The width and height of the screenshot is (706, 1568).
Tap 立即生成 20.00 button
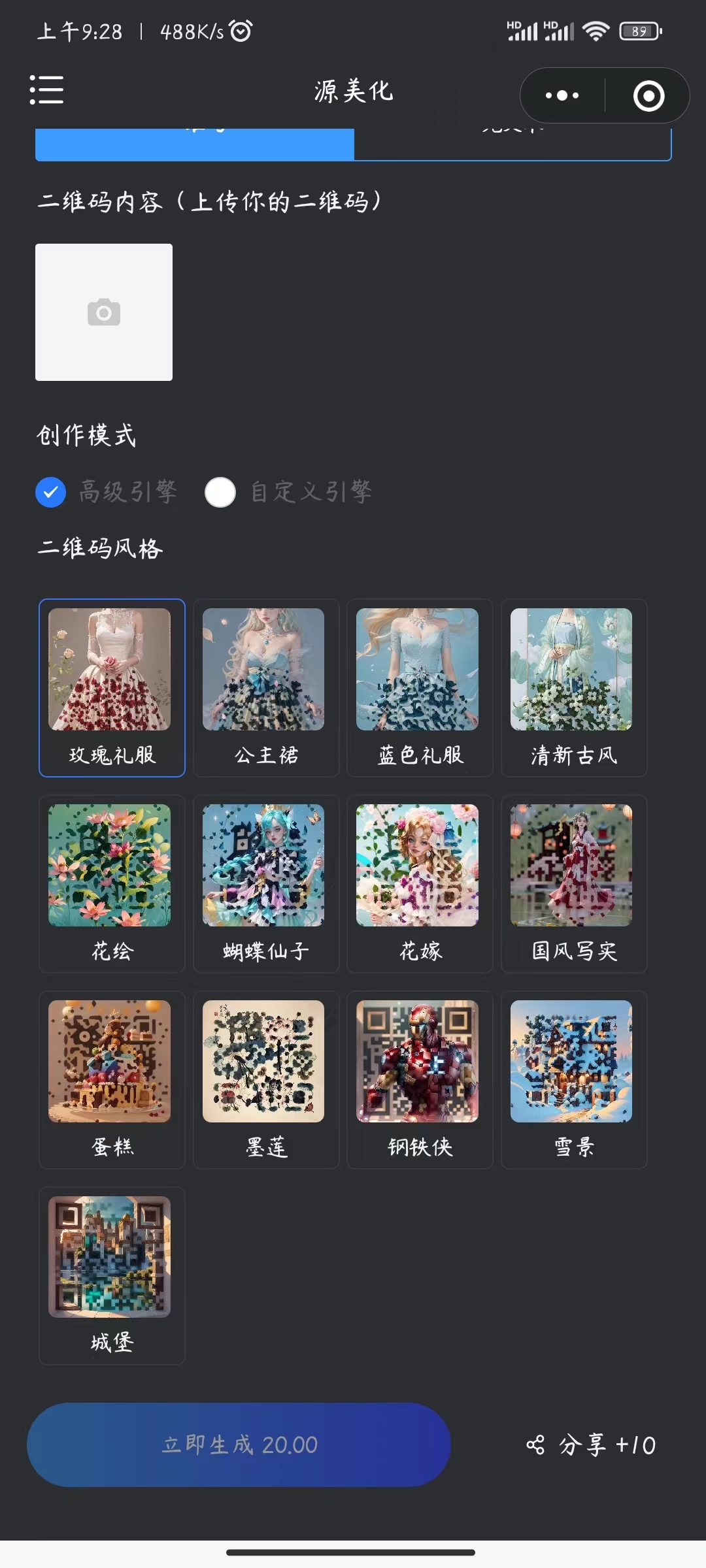[x=239, y=1445]
